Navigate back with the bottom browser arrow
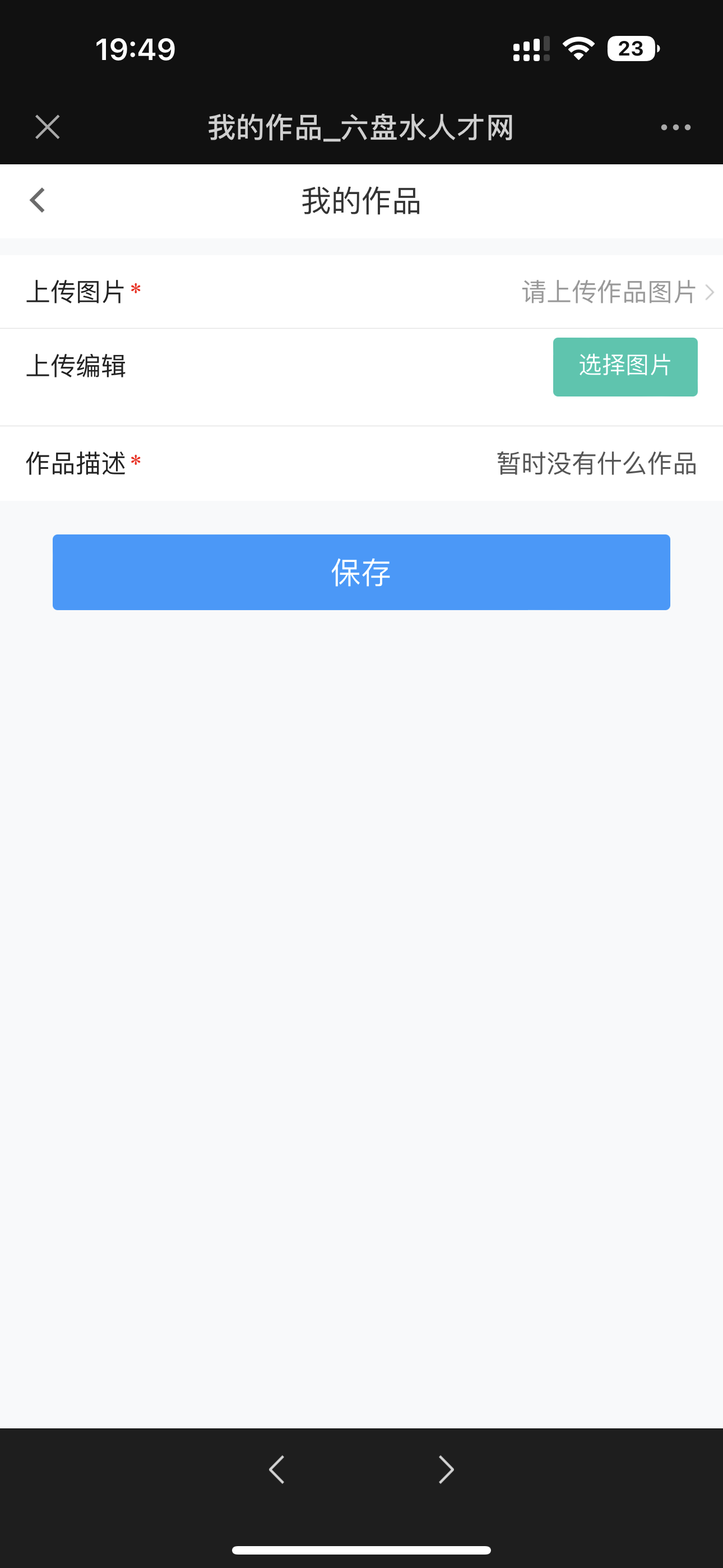Image resolution: width=723 pixels, height=1568 pixels. (277, 1469)
